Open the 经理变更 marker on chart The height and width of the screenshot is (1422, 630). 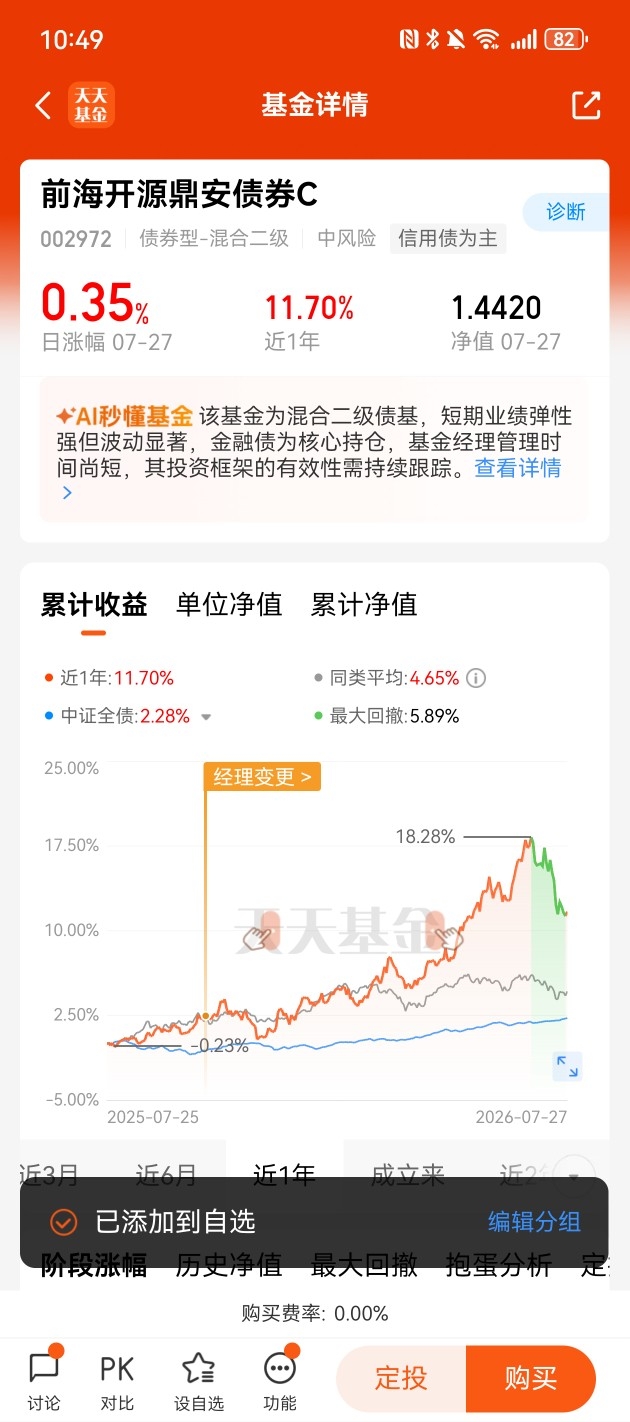tap(263, 776)
